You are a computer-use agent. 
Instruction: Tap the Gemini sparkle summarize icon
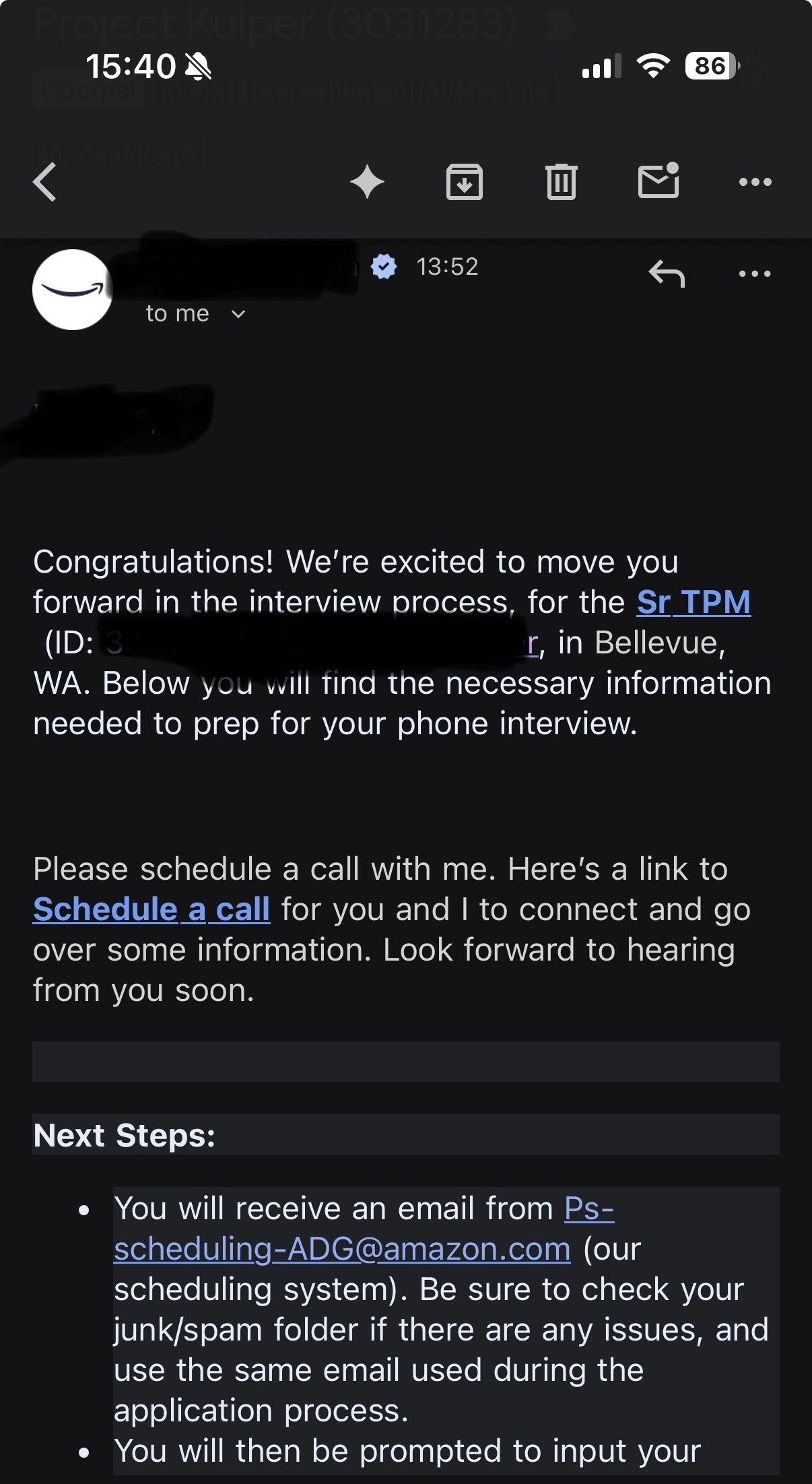(367, 183)
